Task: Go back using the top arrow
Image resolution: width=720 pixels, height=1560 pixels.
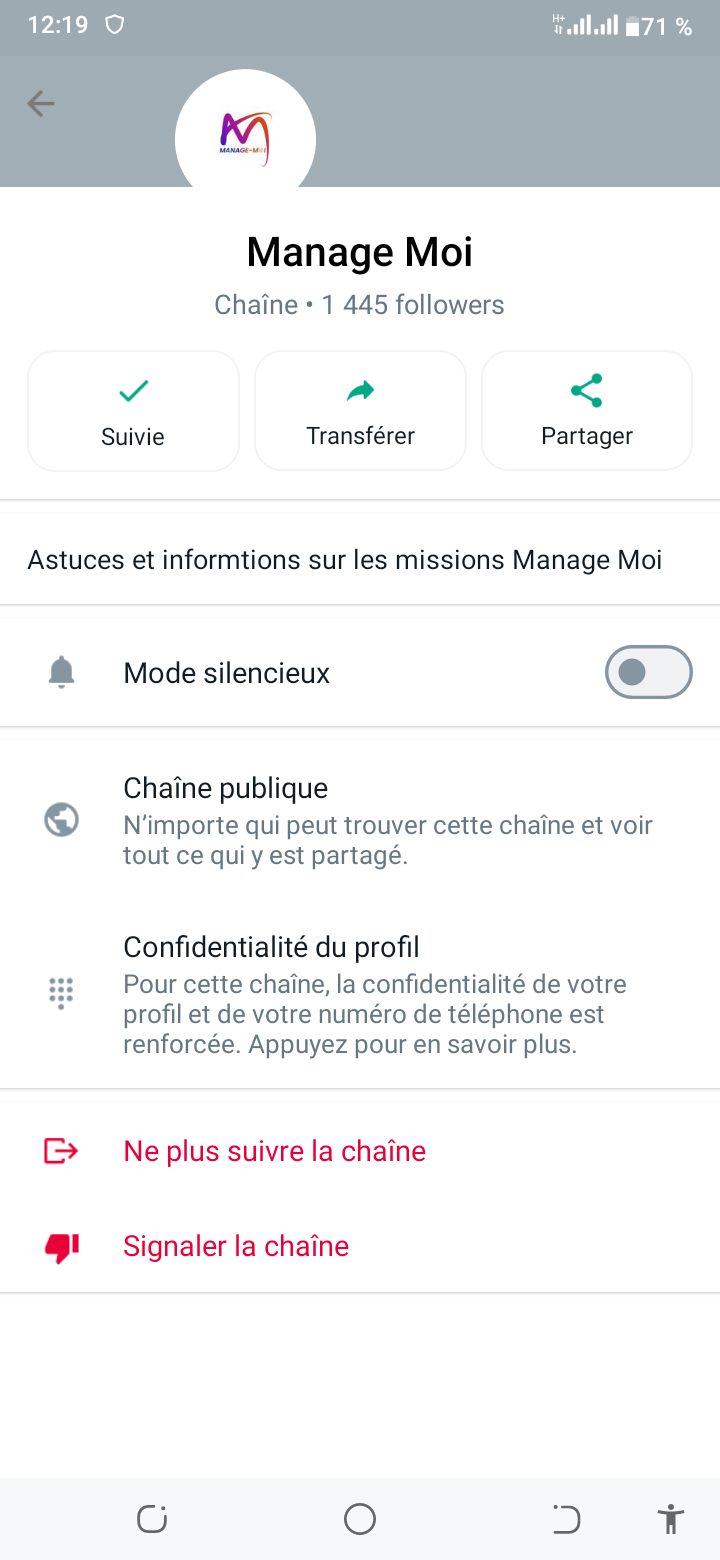Action: click(x=41, y=103)
